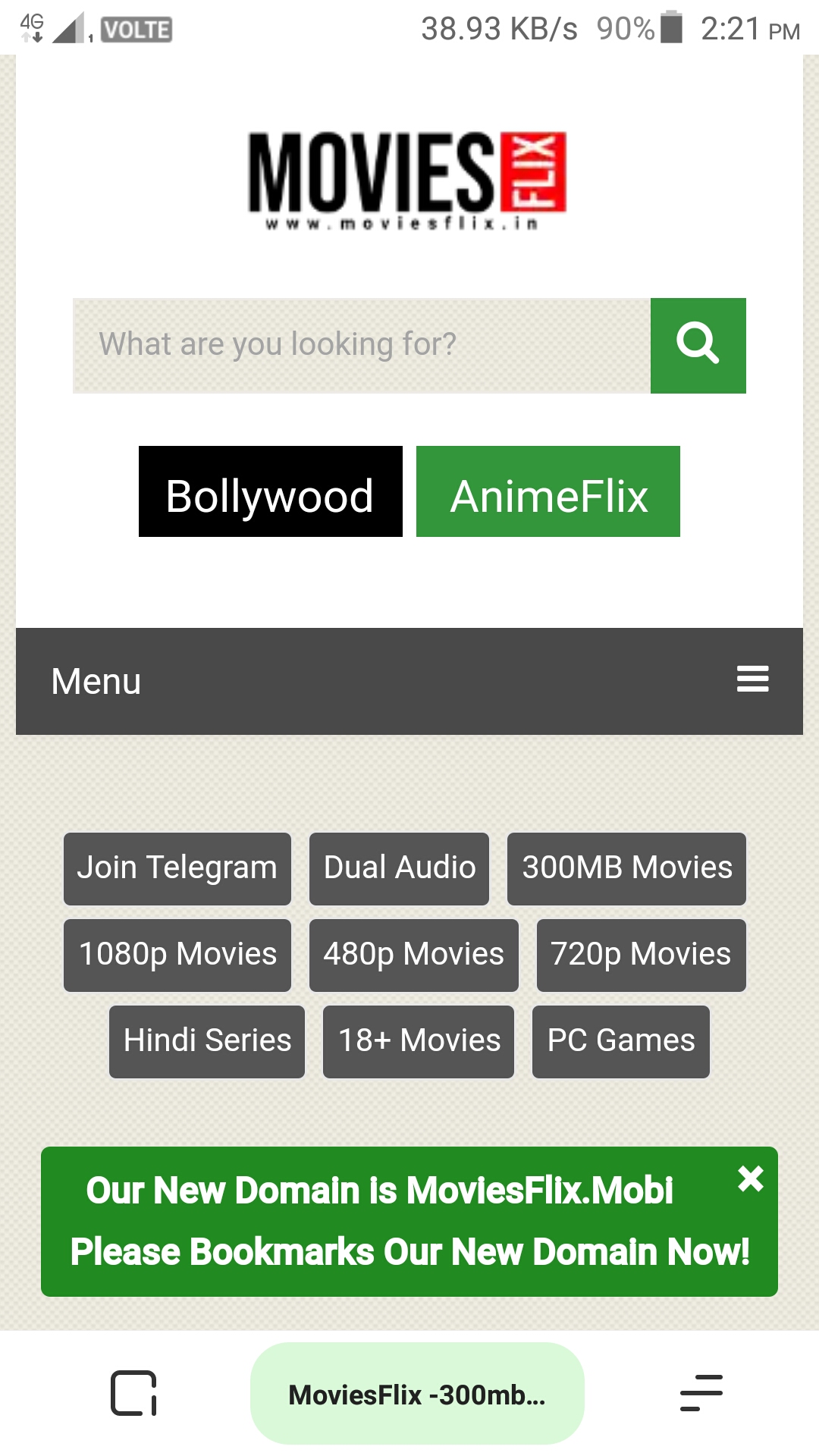
Task: Tap the MoviesFlix -300mb page title pill
Action: pyautogui.click(x=417, y=1394)
